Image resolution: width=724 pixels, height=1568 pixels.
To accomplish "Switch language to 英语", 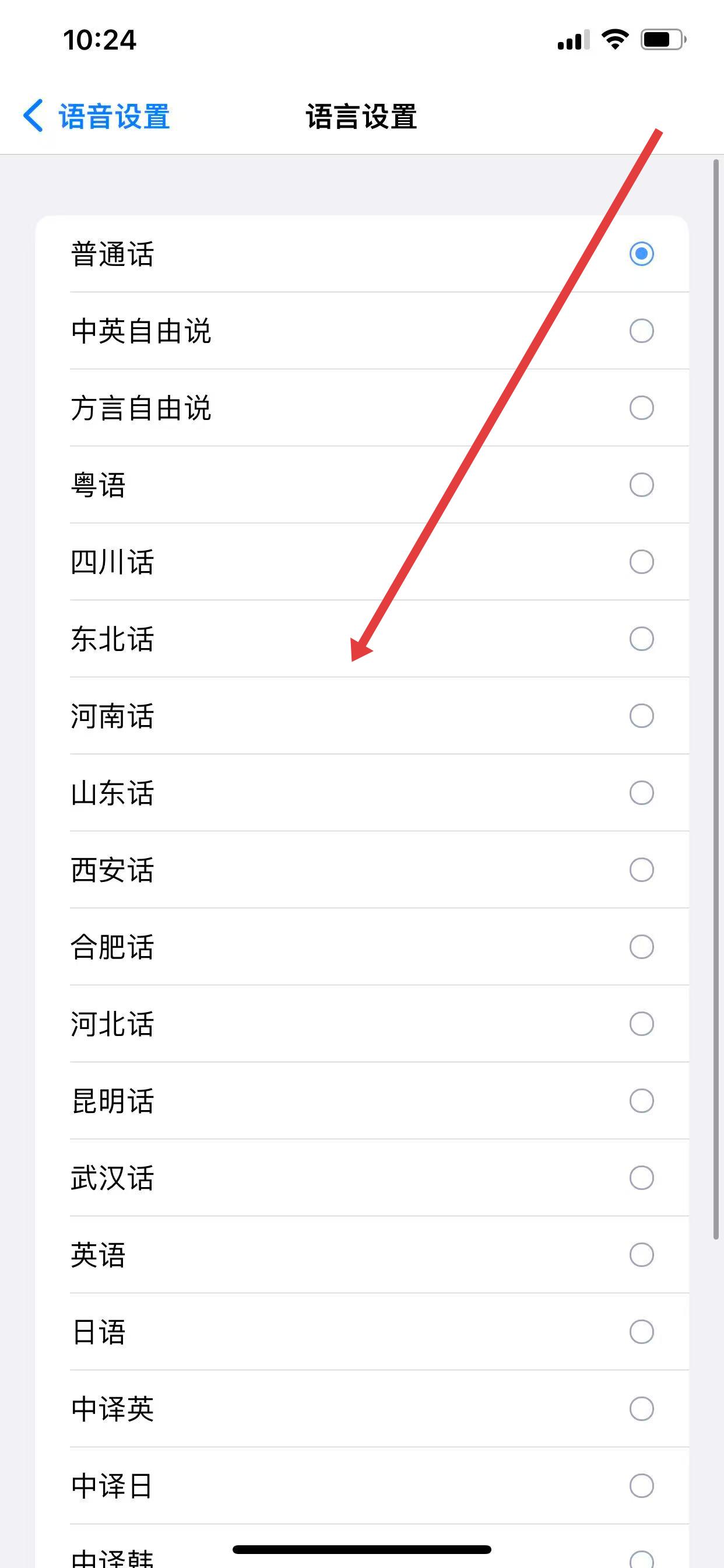I will 362,1255.
